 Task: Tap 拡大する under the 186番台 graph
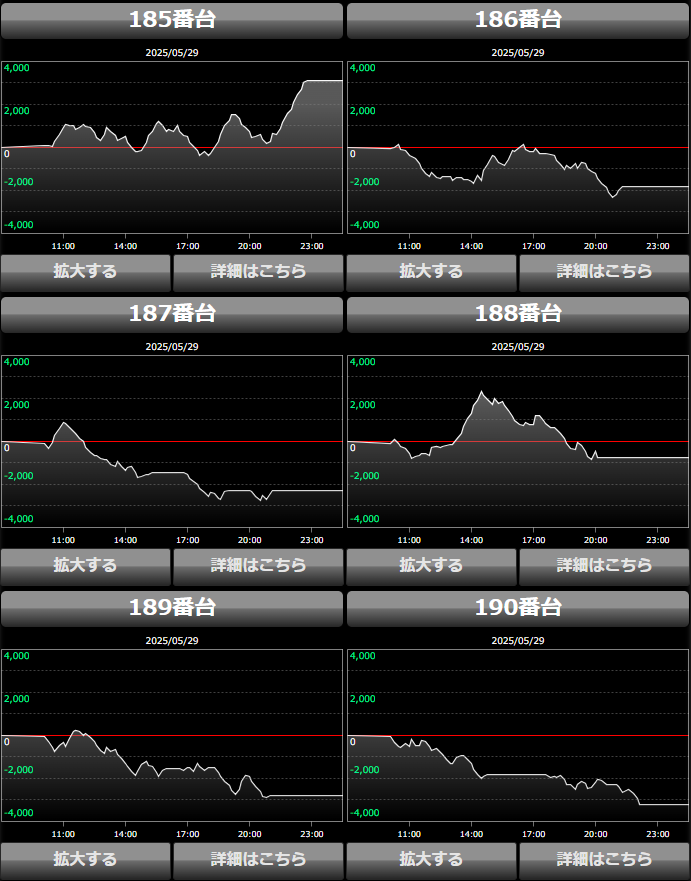tap(431, 271)
